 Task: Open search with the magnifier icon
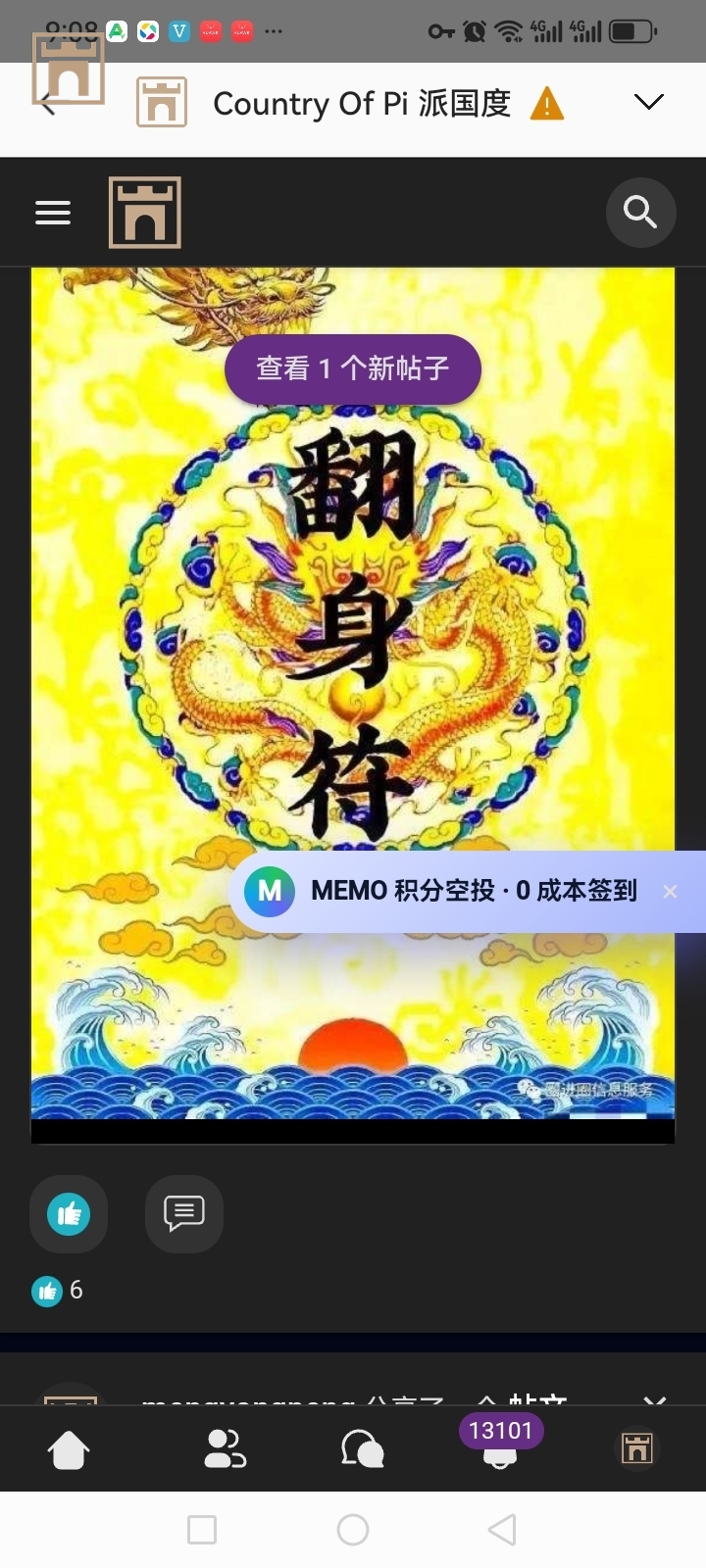click(640, 212)
